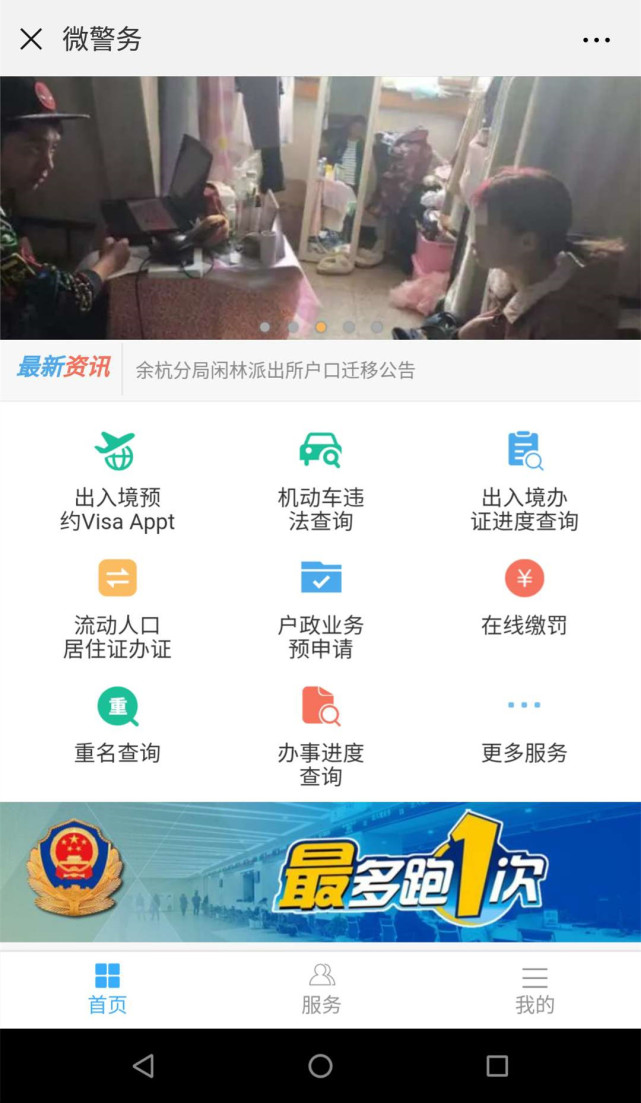Screen dimensions: 641x1103
Task: Tap the system back button
Action: pos(143,1066)
